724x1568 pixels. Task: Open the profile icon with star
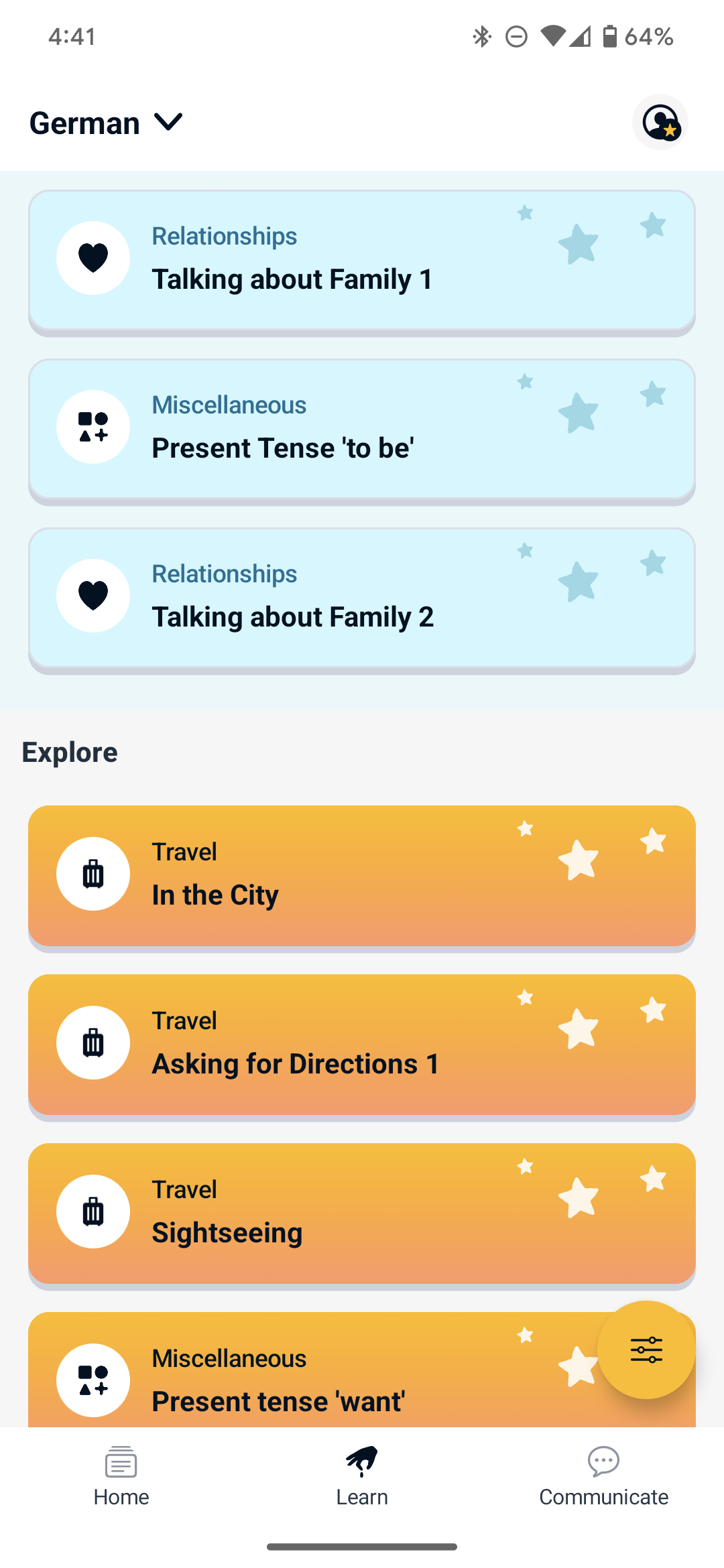[660, 123]
